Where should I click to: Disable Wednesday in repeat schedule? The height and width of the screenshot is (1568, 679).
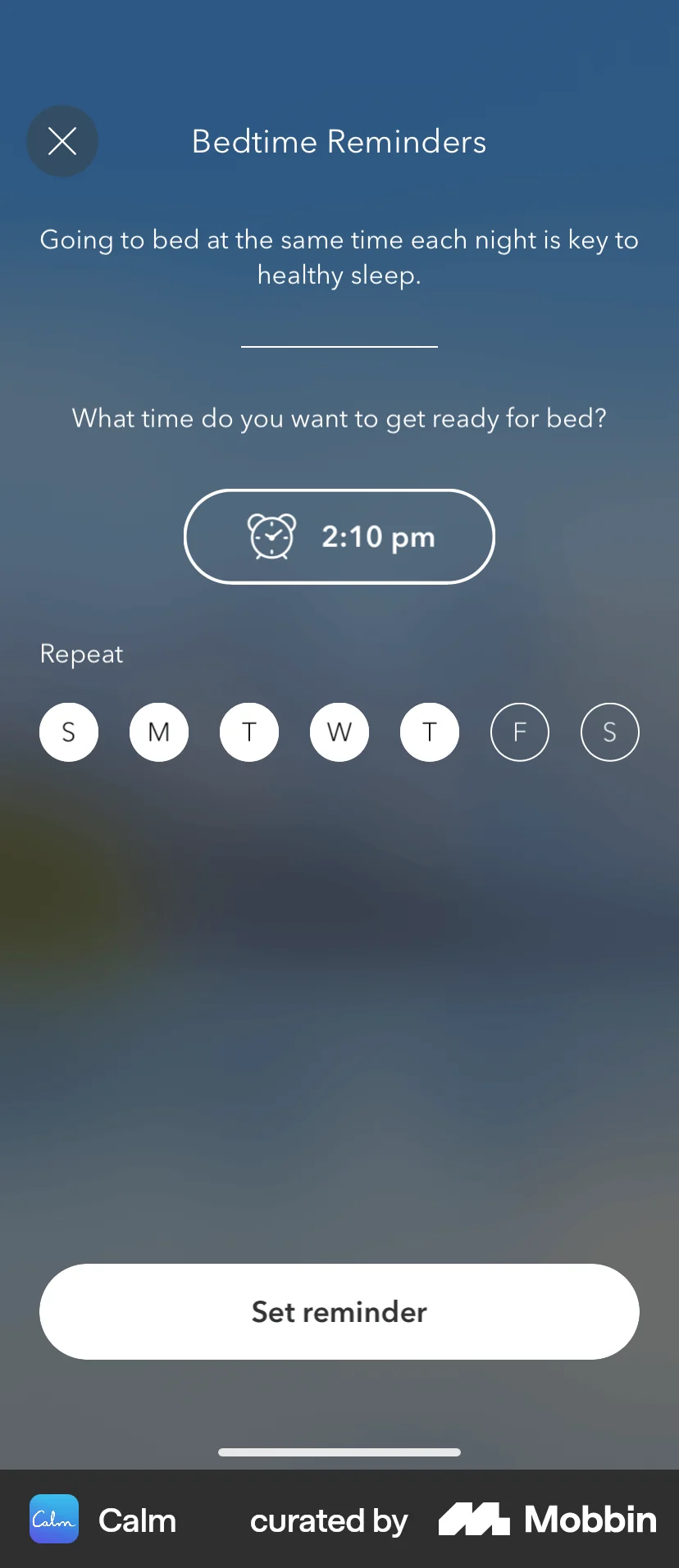tap(339, 732)
